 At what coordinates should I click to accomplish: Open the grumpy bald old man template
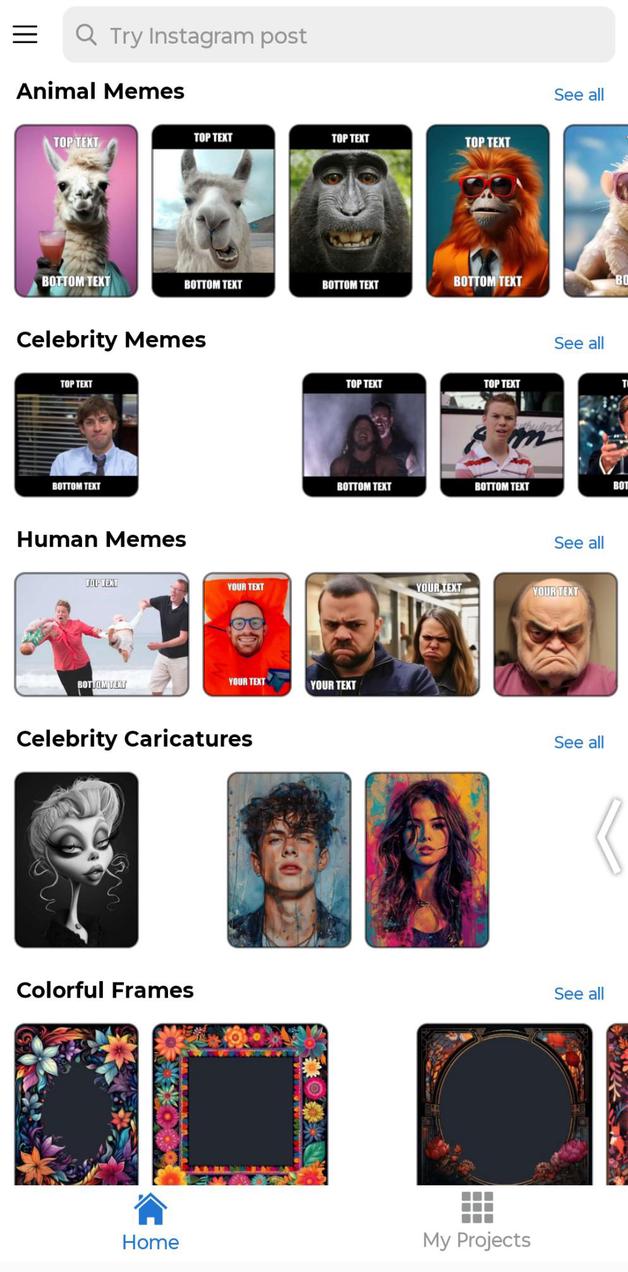click(555, 634)
